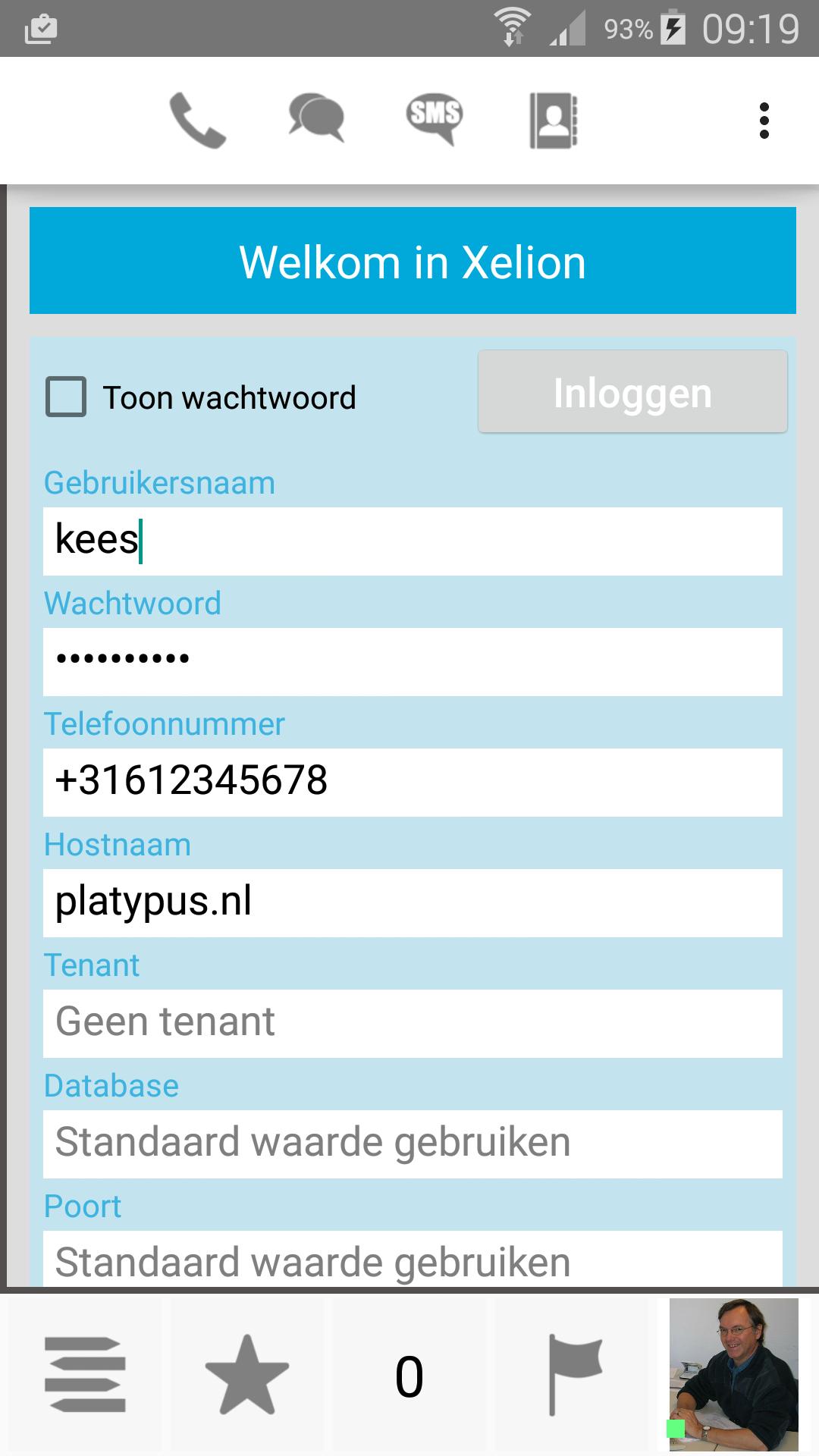The height and width of the screenshot is (1456, 819).
Task: Focus the Poort field
Action: [x=413, y=1259]
